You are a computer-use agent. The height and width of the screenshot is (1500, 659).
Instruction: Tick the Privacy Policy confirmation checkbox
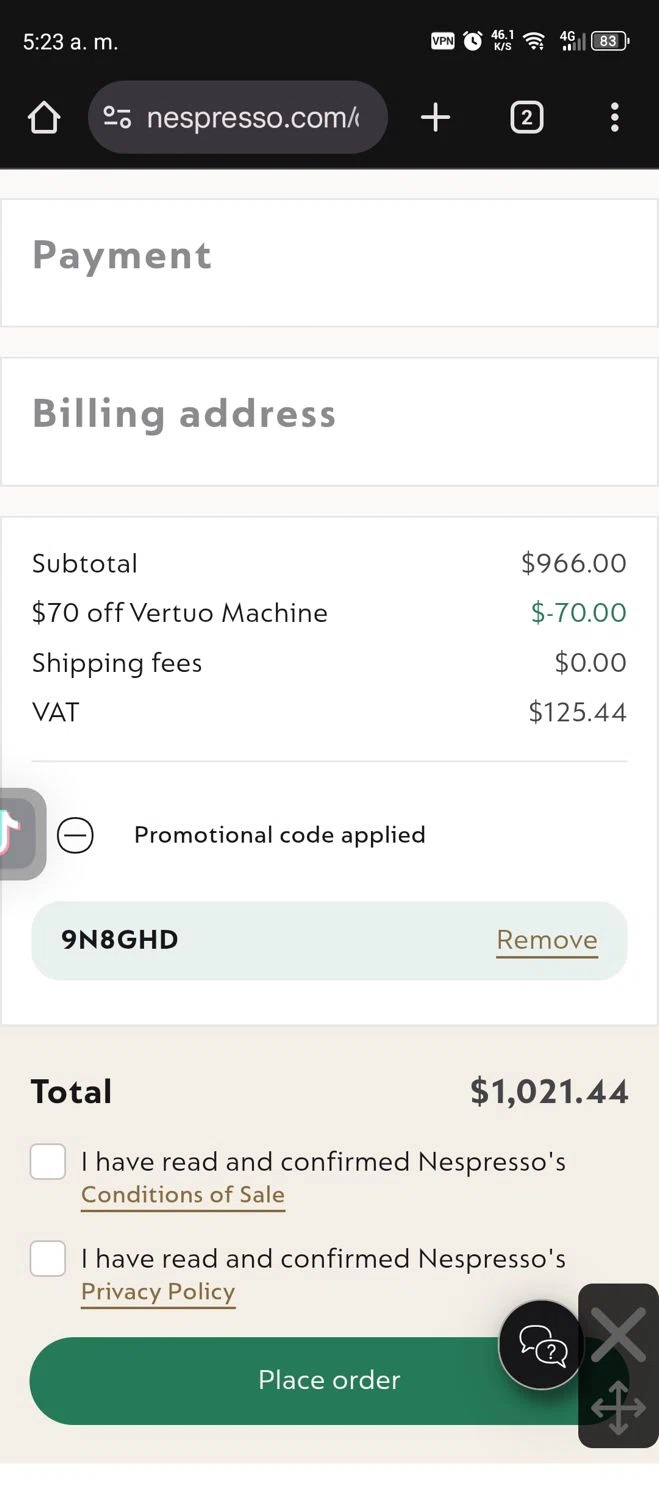[x=48, y=1259]
